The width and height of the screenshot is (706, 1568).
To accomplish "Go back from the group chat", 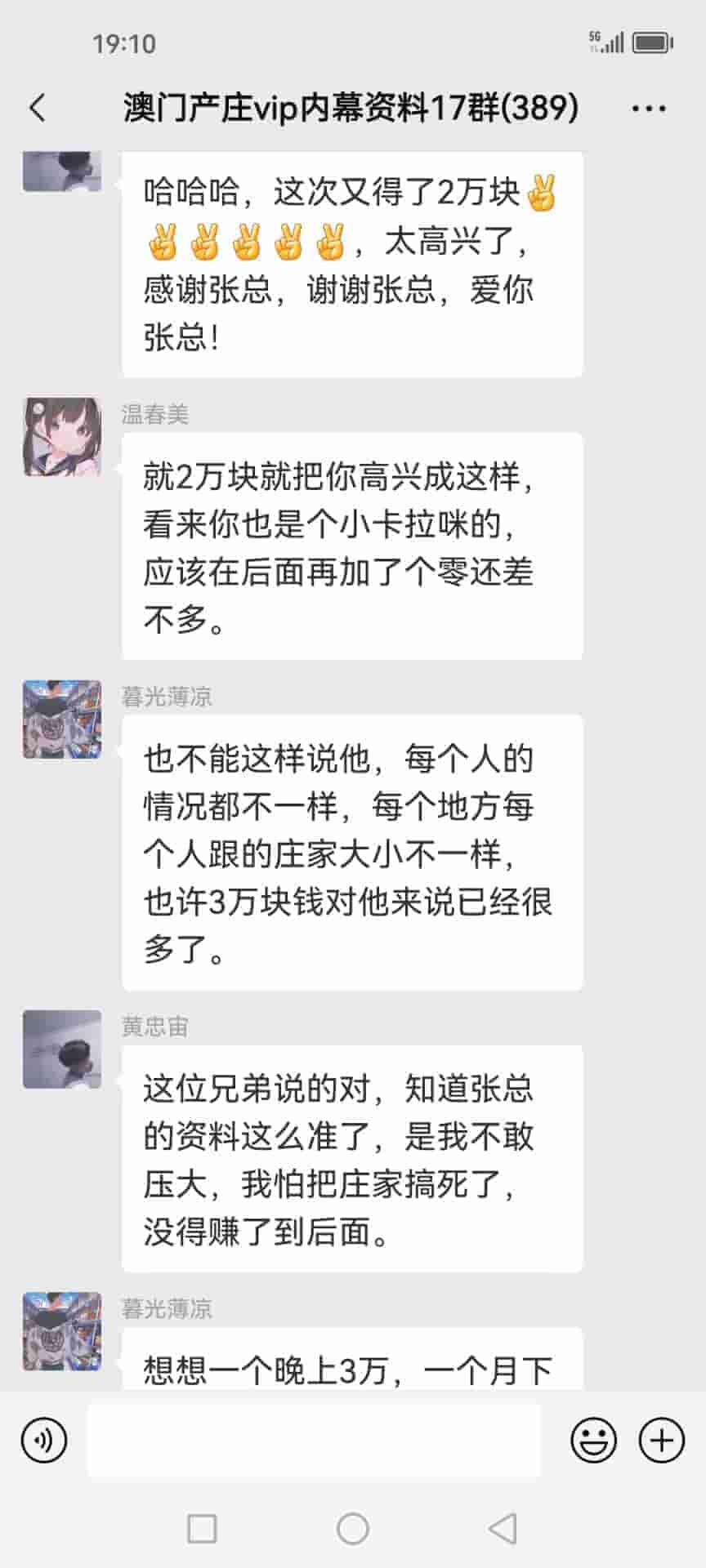I will [x=38, y=108].
